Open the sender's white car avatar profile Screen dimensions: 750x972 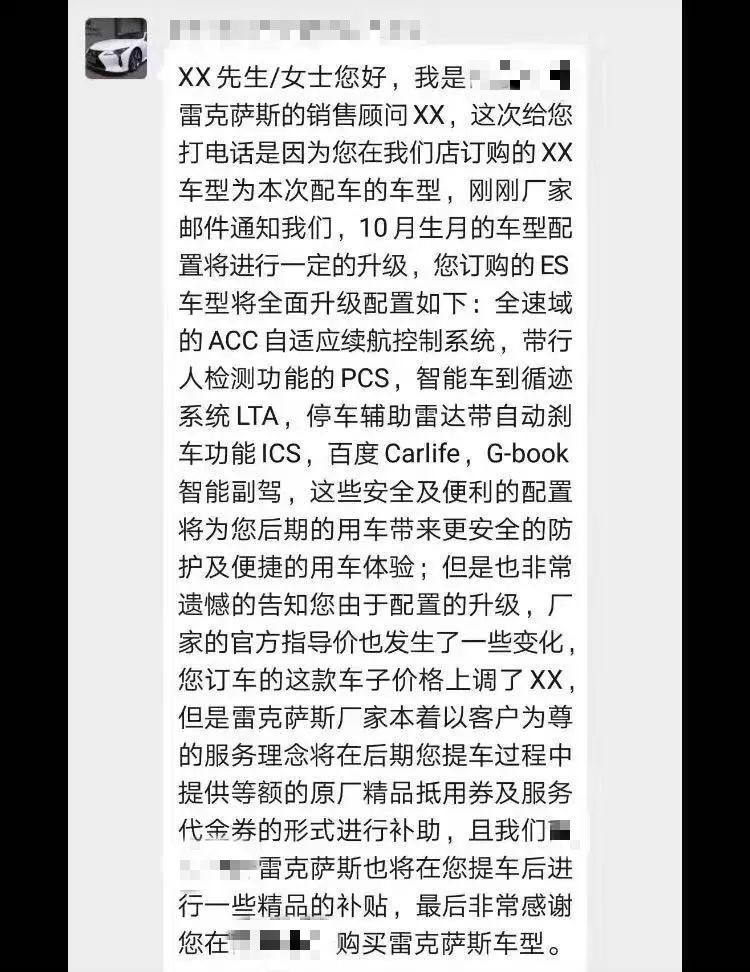(116, 48)
